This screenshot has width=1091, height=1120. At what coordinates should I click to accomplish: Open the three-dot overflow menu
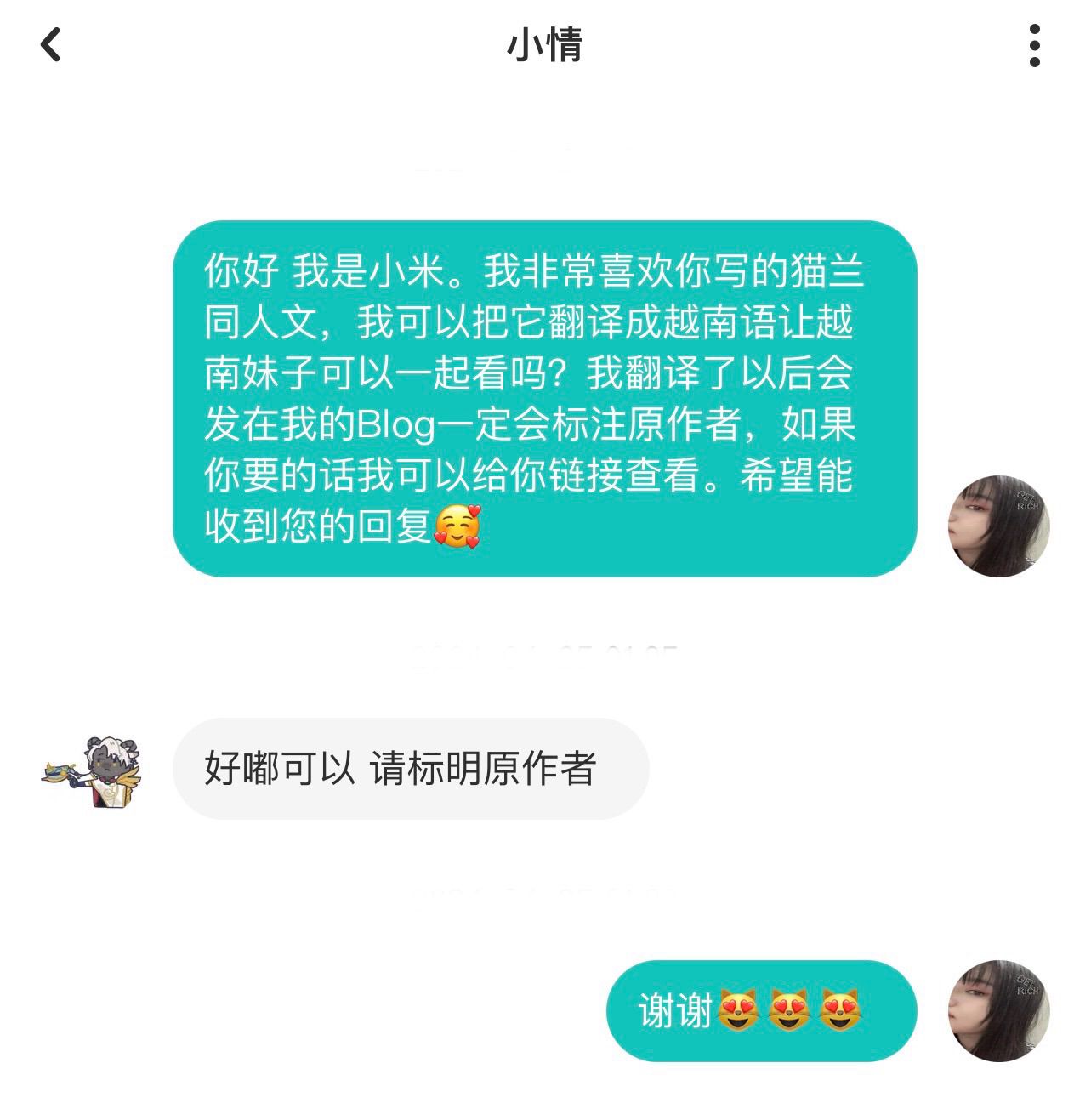[x=1034, y=45]
